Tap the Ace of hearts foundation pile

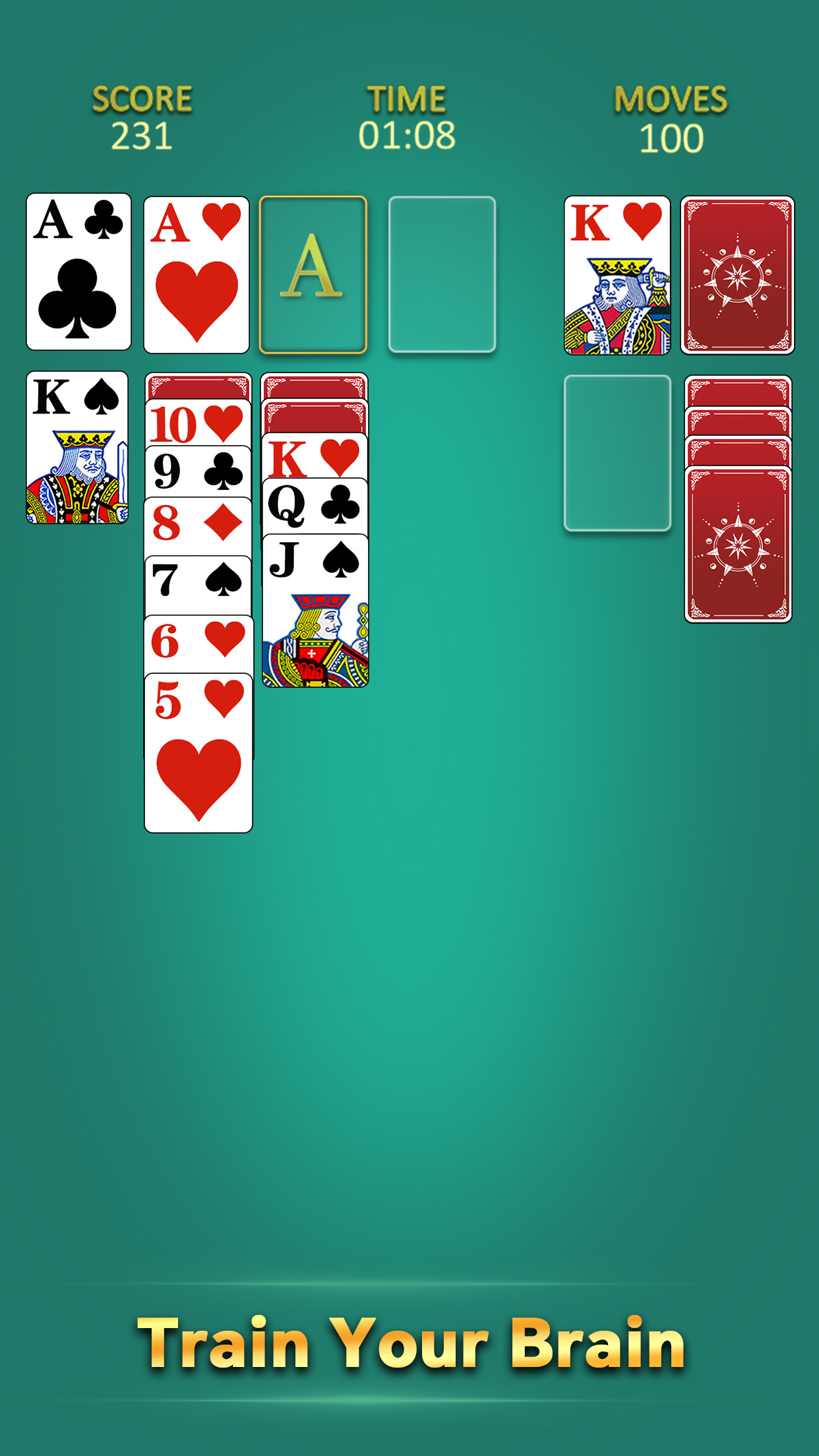pyautogui.click(x=196, y=275)
